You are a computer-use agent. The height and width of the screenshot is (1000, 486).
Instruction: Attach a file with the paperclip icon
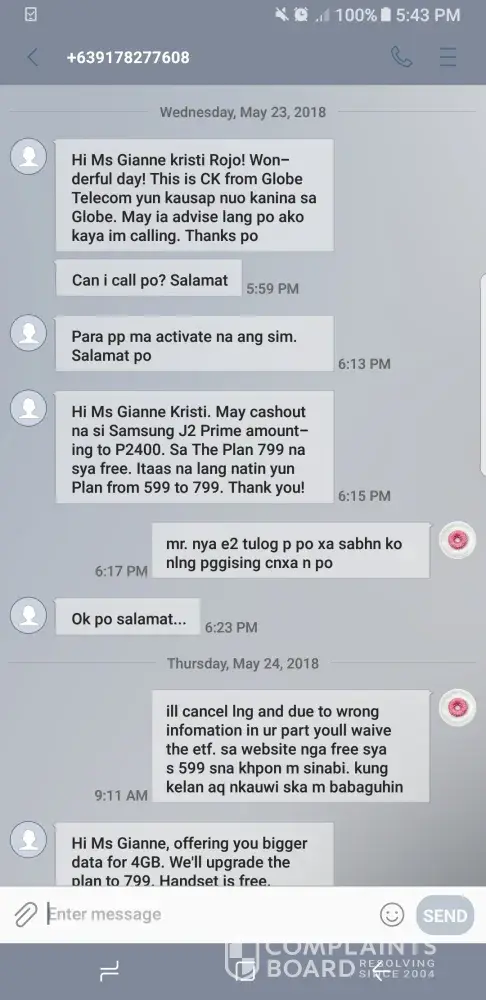[26, 915]
